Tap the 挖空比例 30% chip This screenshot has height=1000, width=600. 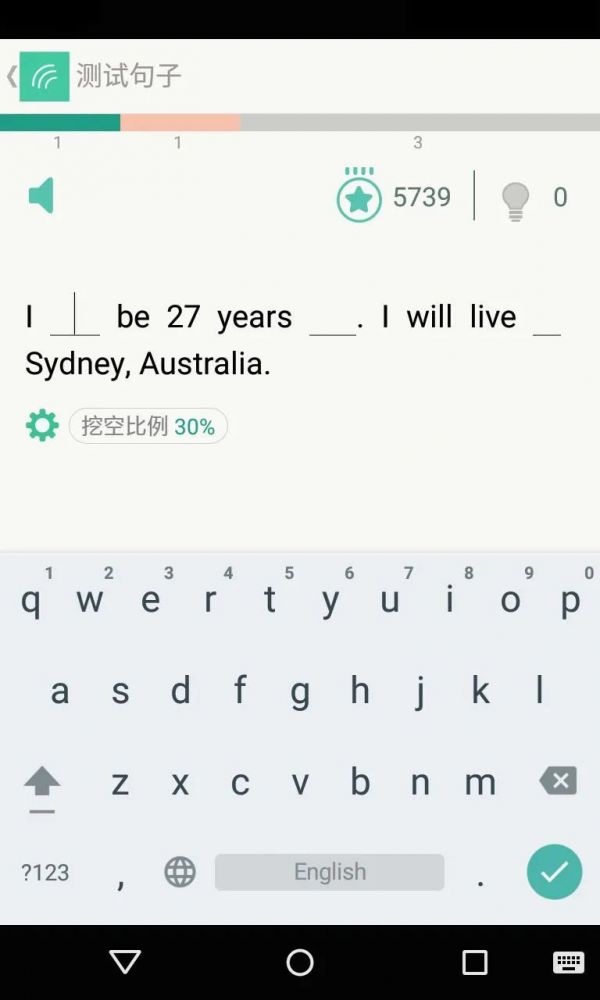pyautogui.click(x=148, y=427)
